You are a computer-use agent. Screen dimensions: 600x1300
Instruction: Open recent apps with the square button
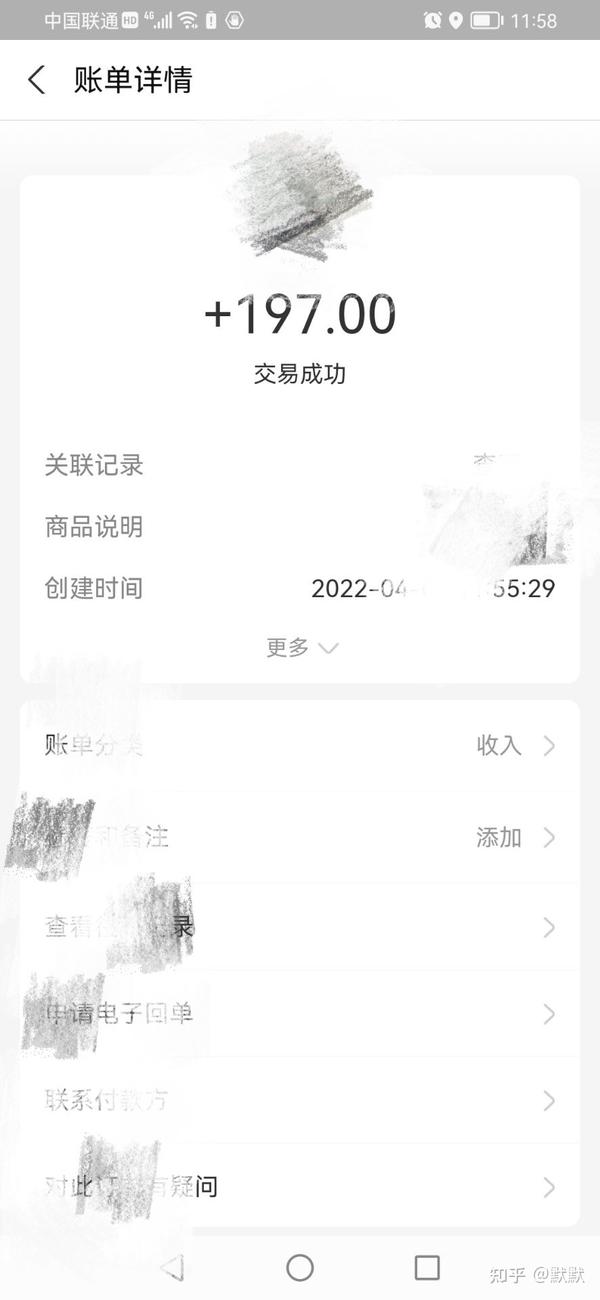click(x=427, y=1268)
